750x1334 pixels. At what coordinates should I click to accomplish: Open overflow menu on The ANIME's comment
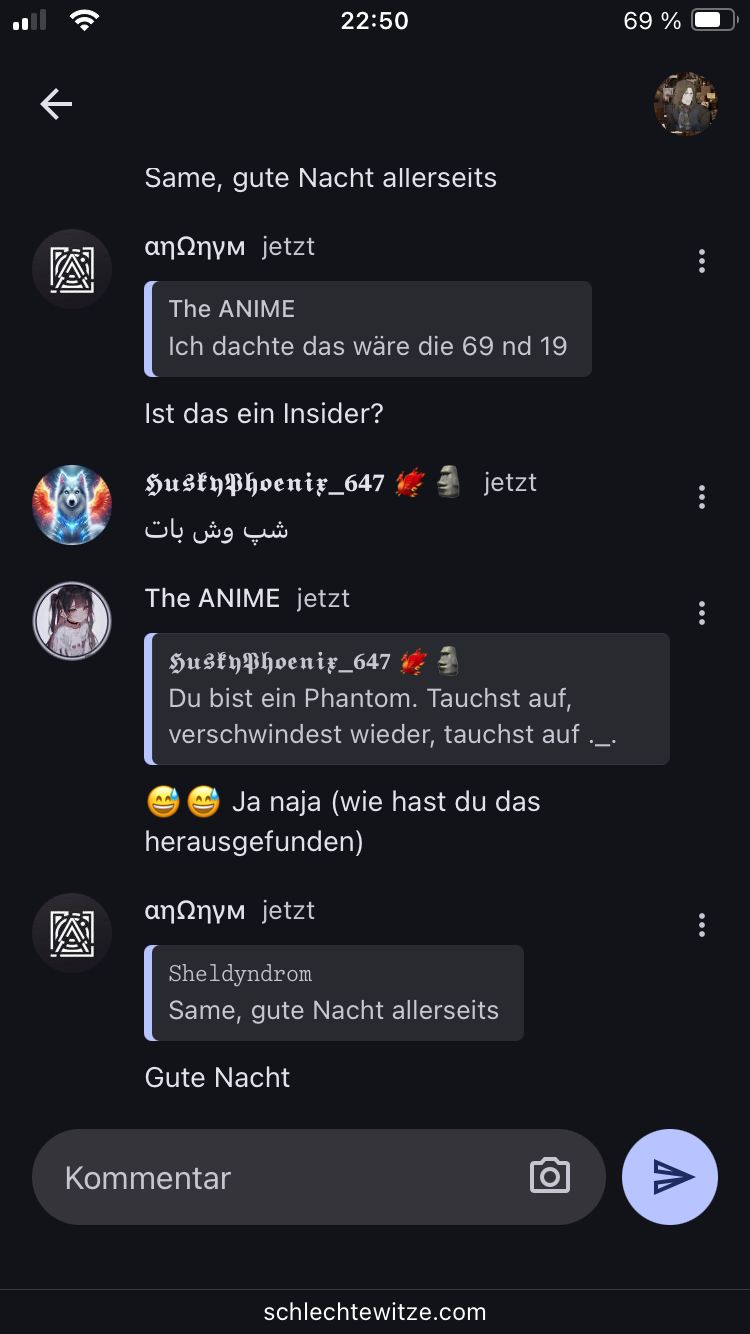(x=702, y=613)
